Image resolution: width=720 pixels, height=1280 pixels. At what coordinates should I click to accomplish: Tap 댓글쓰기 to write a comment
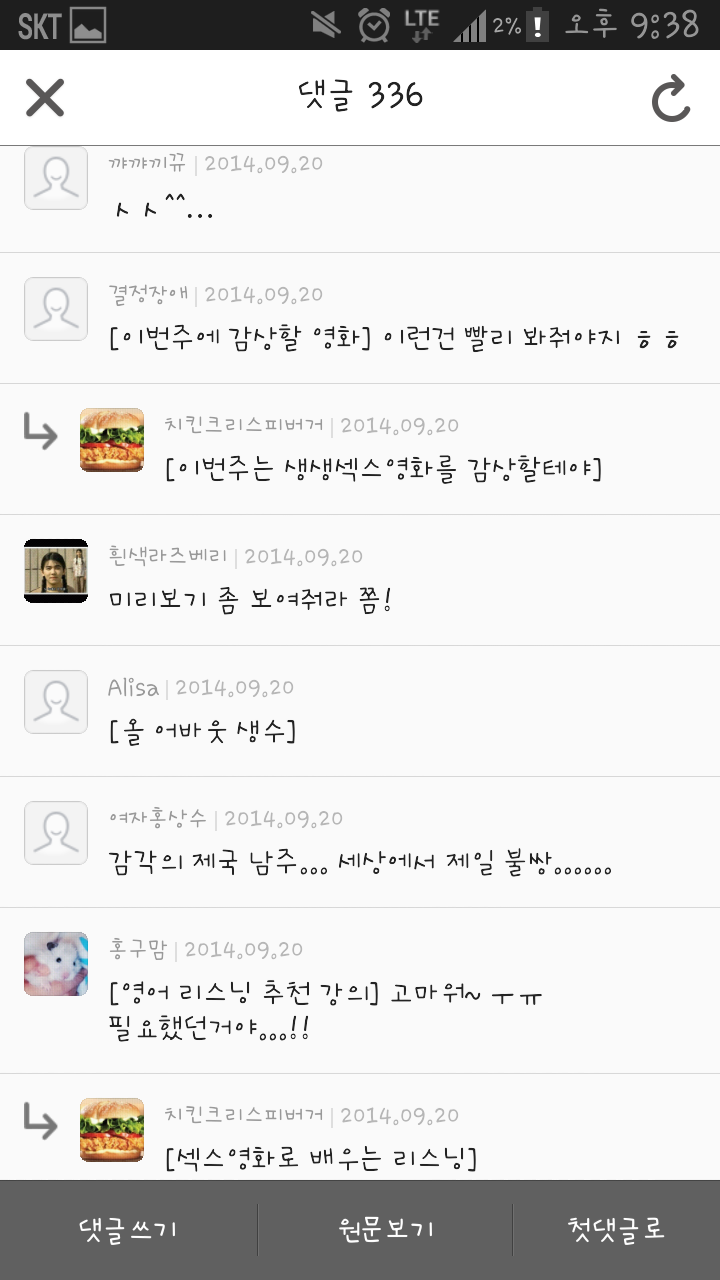[x=128, y=1229]
